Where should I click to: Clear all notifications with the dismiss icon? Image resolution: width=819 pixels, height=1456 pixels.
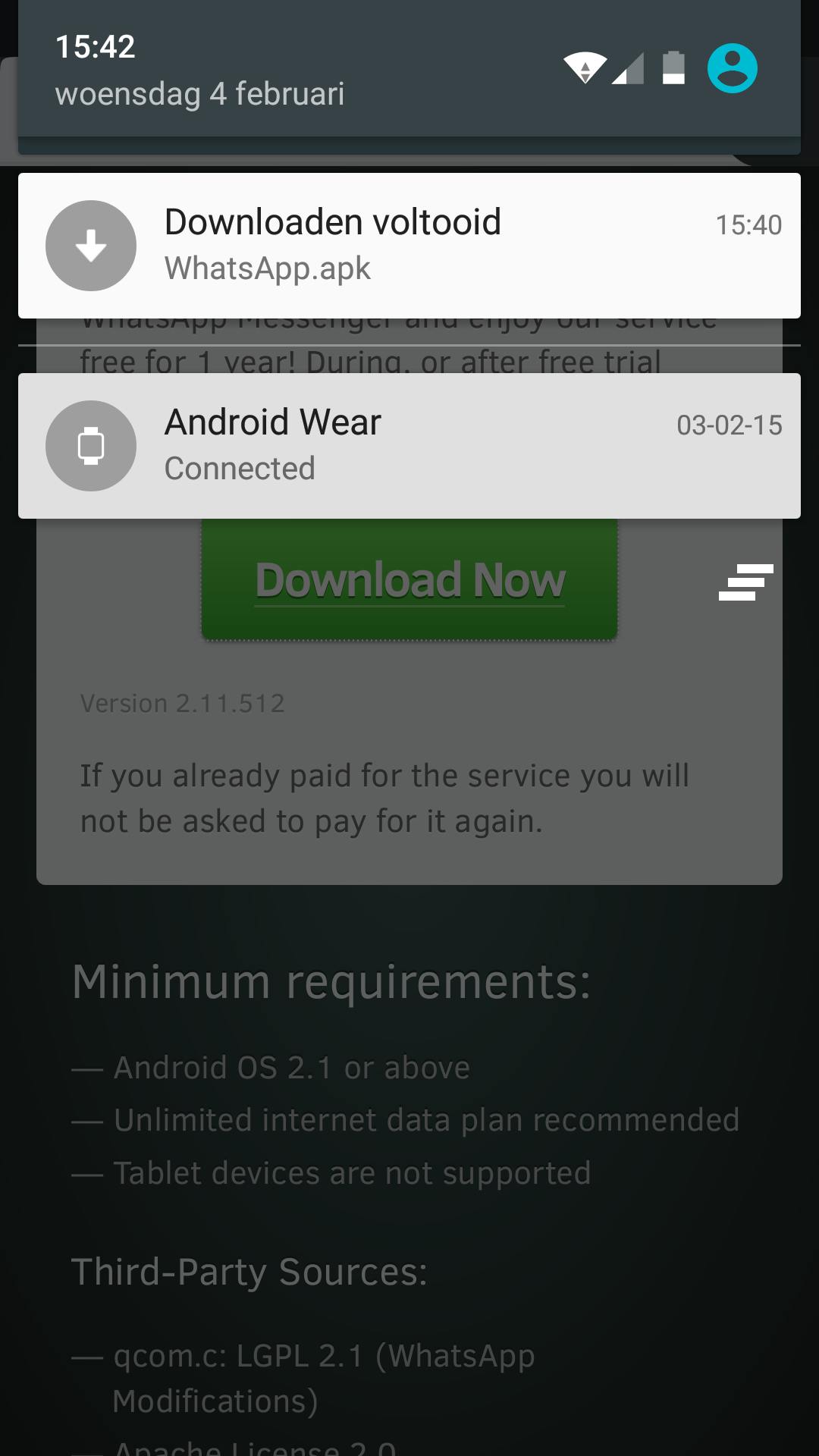tap(745, 582)
